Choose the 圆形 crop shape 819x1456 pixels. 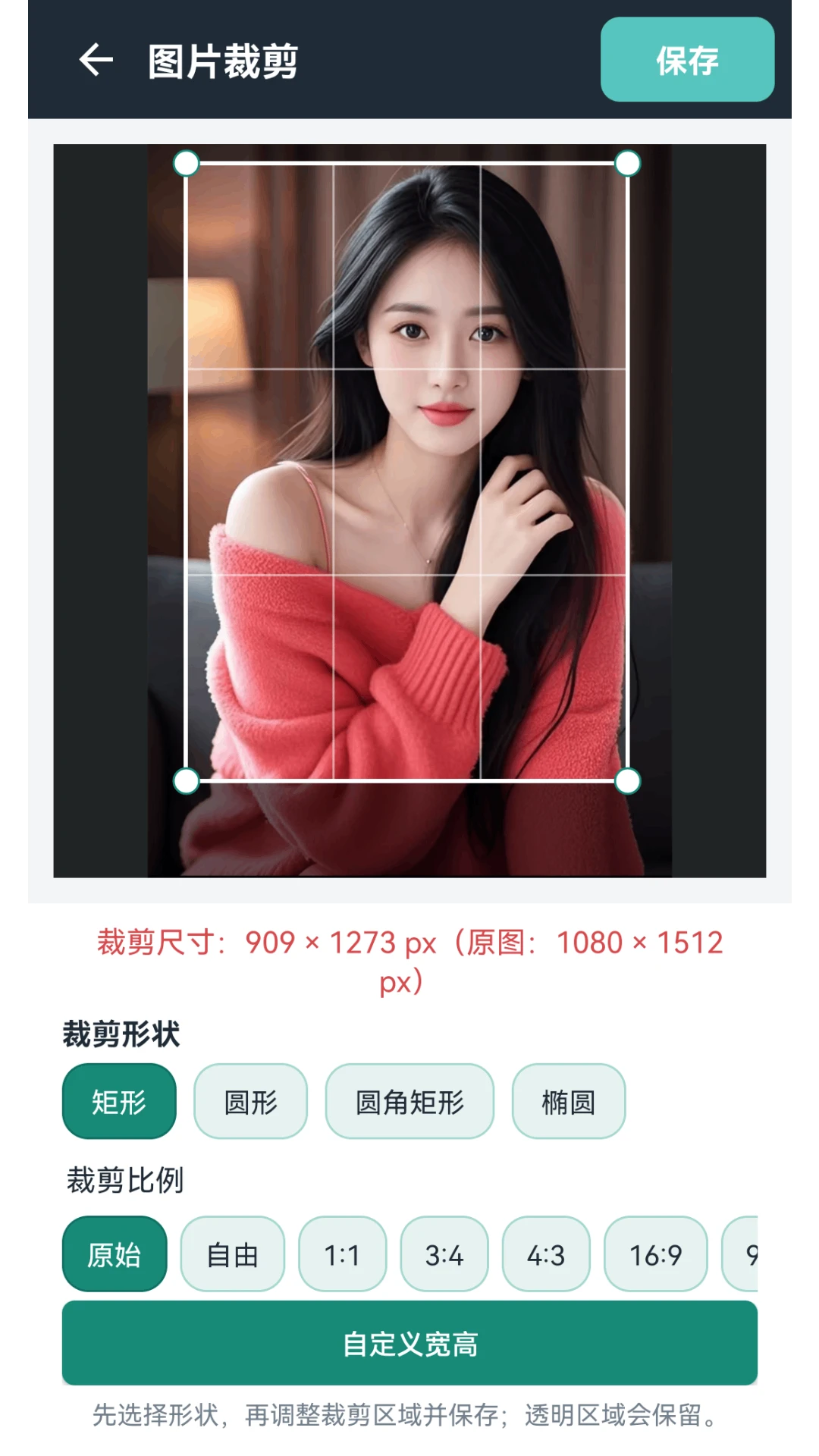(251, 1101)
